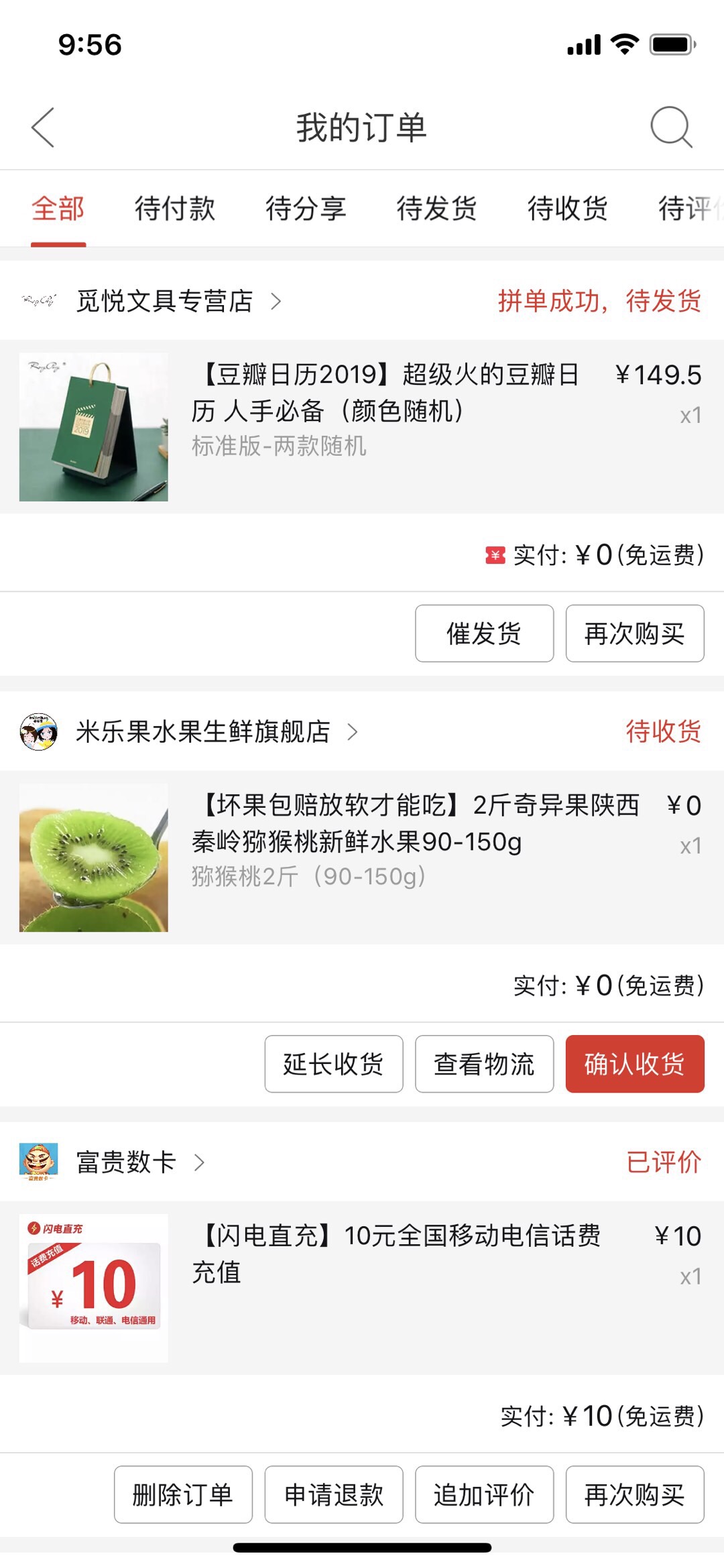
Task: Open the 觅悦文具专营店 store page
Action: (x=164, y=301)
